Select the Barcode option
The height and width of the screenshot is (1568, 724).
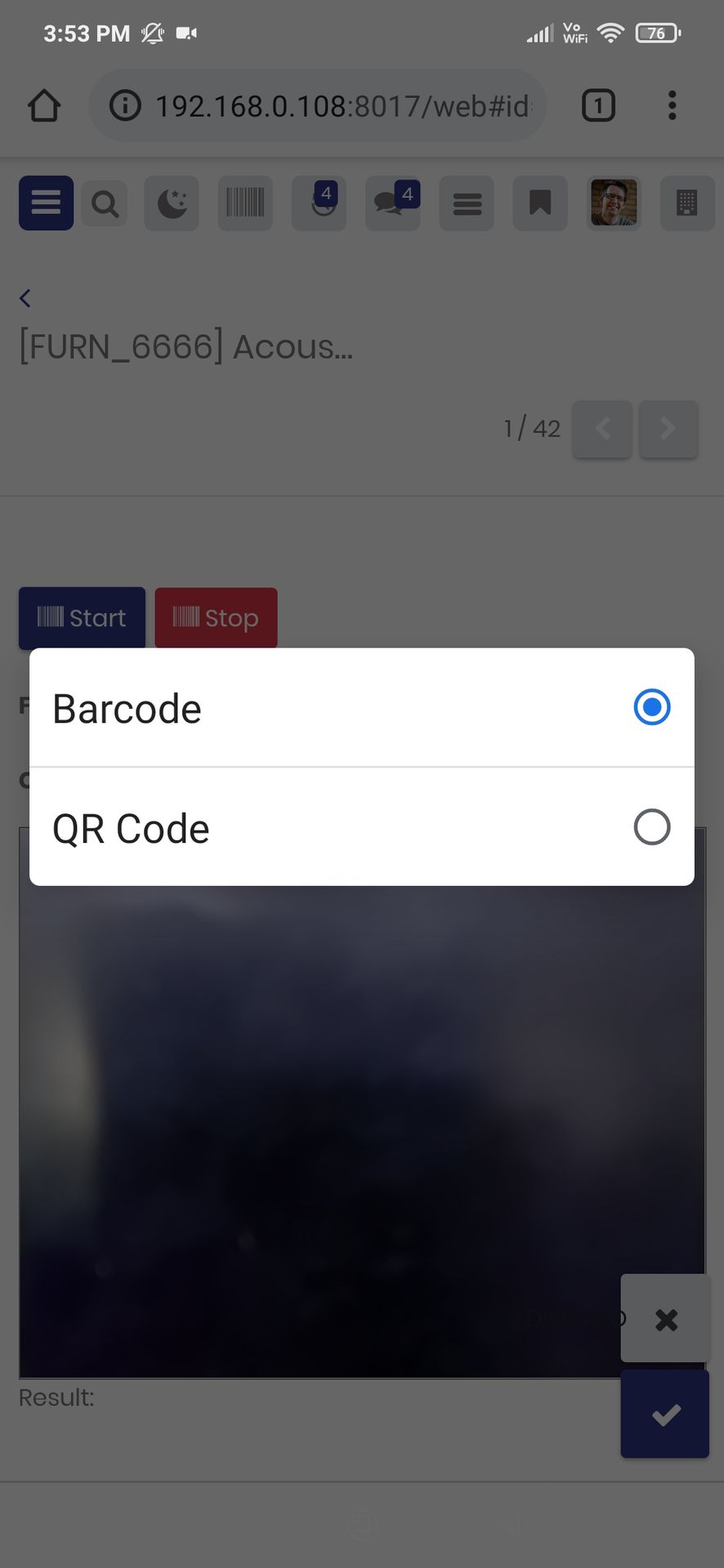click(361, 708)
